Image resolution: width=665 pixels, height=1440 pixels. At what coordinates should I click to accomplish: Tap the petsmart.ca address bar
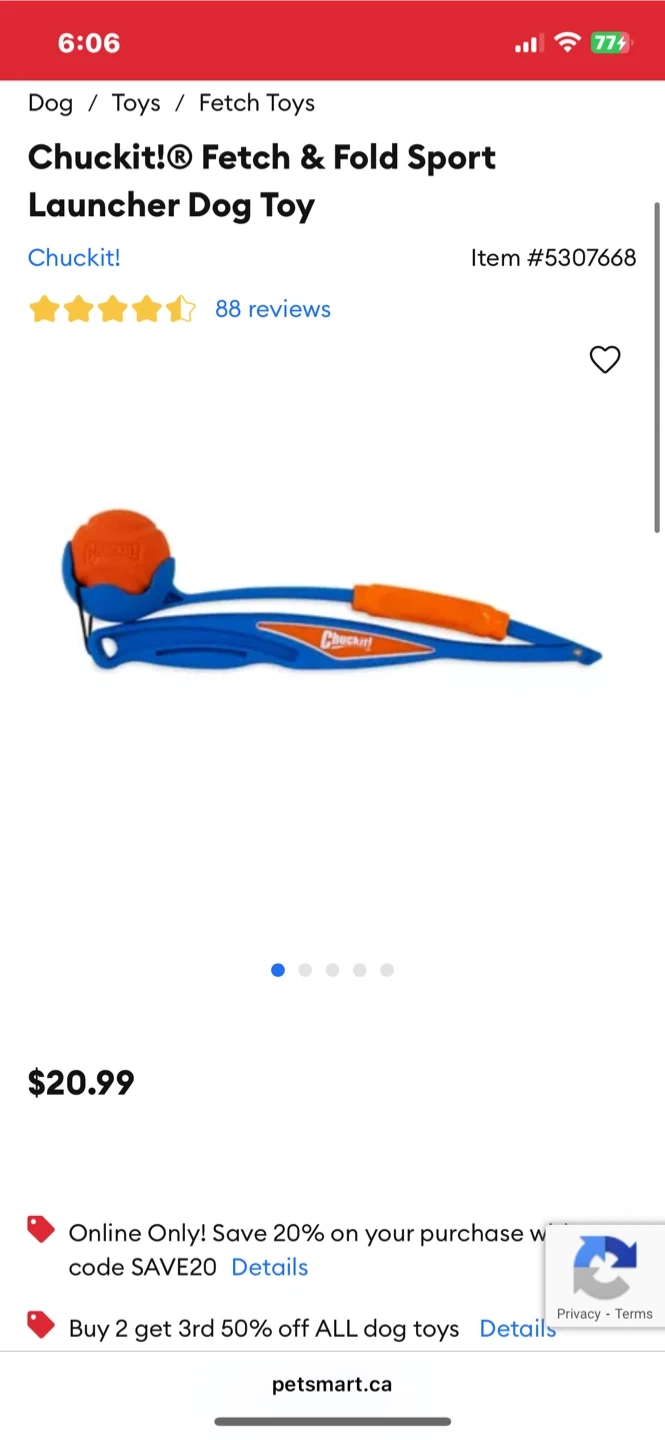point(332,1385)
